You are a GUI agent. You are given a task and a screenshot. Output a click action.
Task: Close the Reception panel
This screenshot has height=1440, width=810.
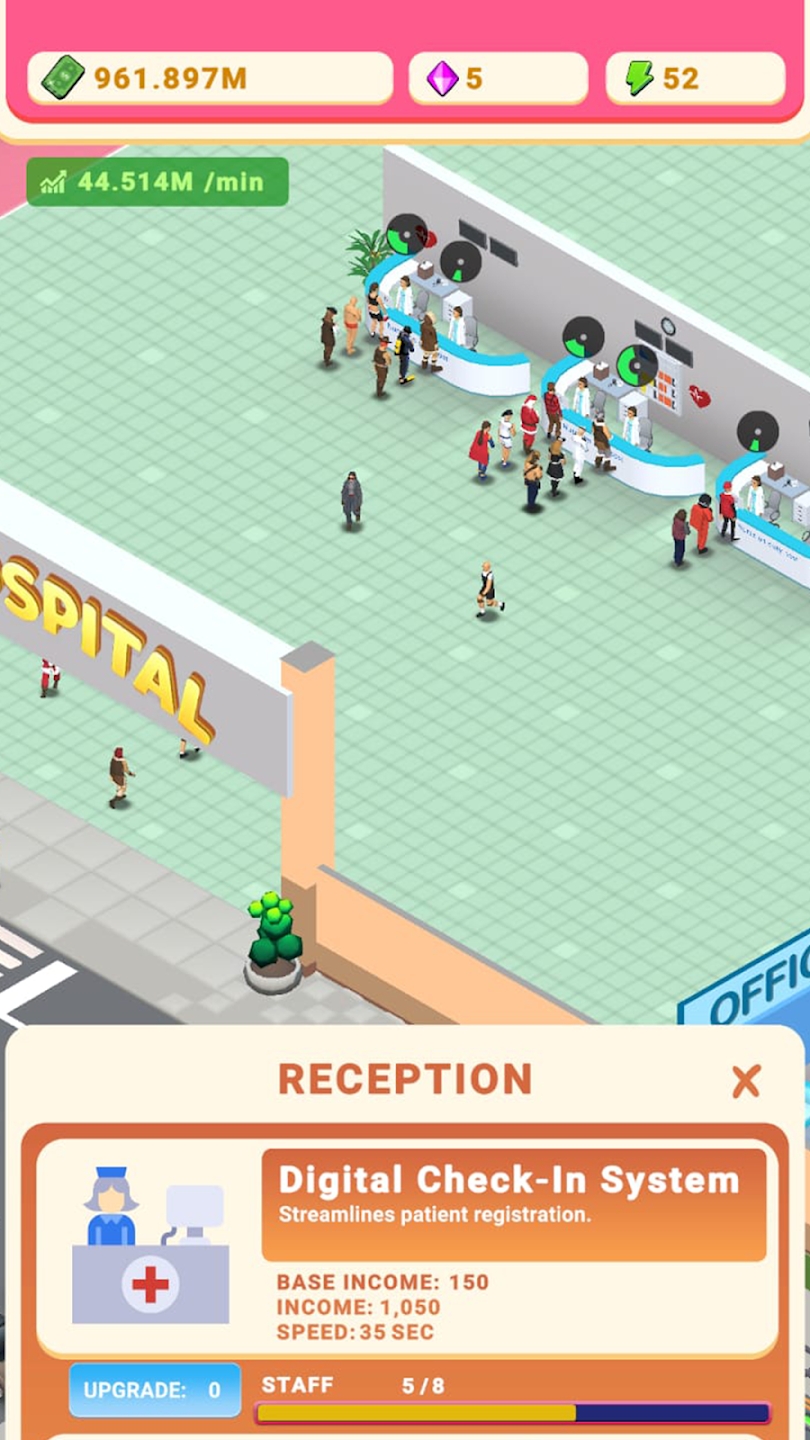(x=746, y=1081)
